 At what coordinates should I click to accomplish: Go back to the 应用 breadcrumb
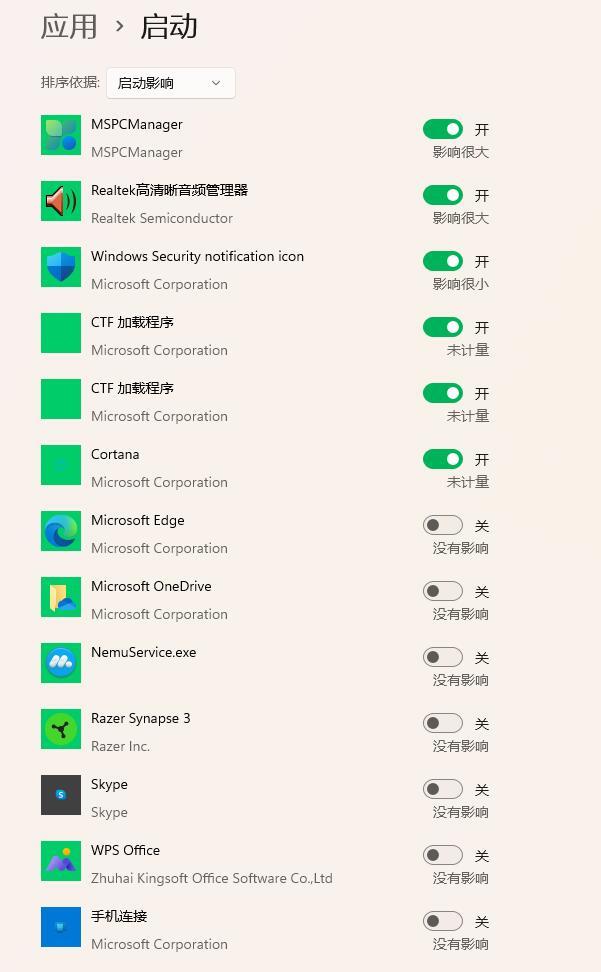pyautogui.click(x=69, y=26)
